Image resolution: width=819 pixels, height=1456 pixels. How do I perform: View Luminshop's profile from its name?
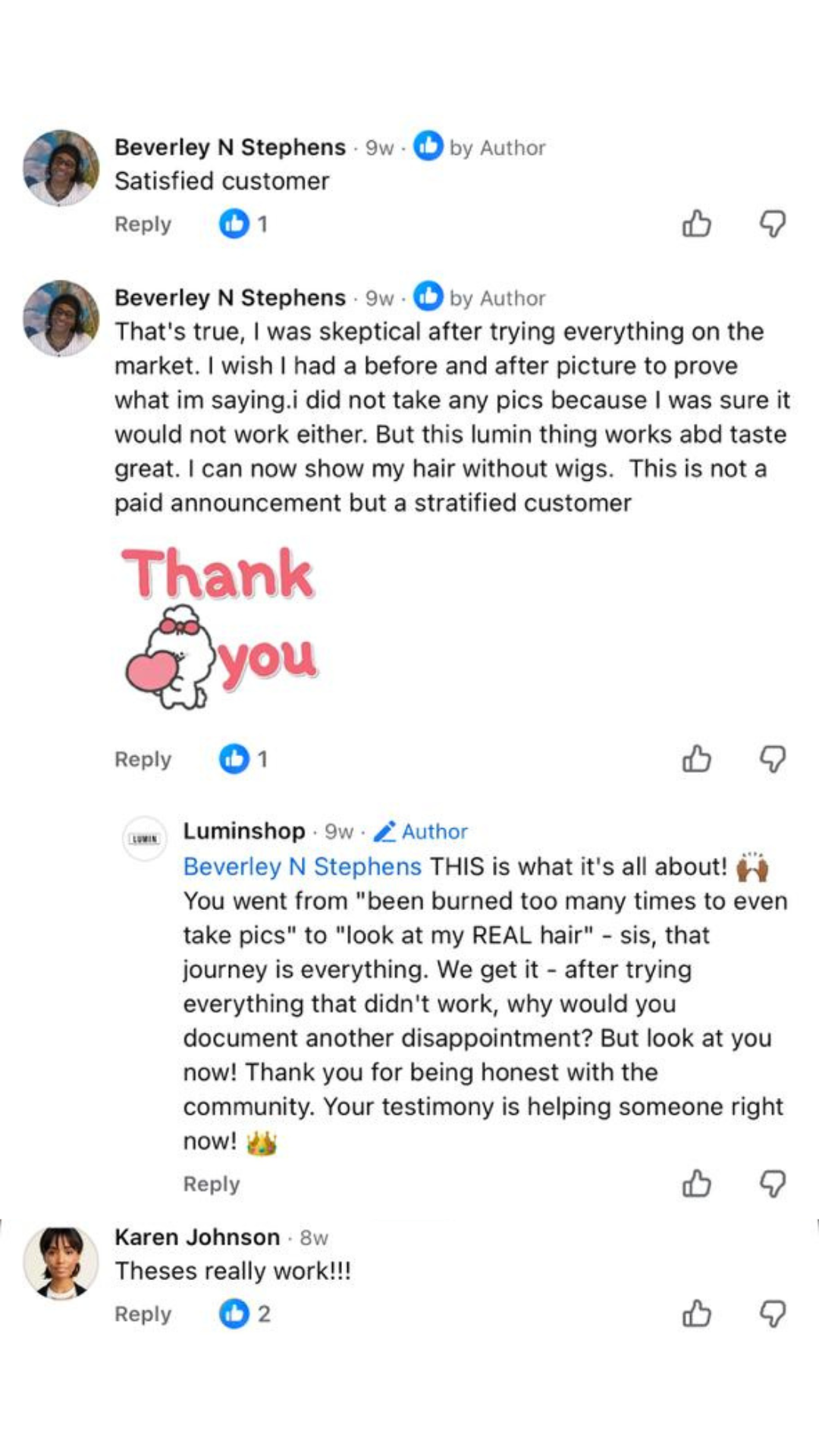click(x=243, y=831)
